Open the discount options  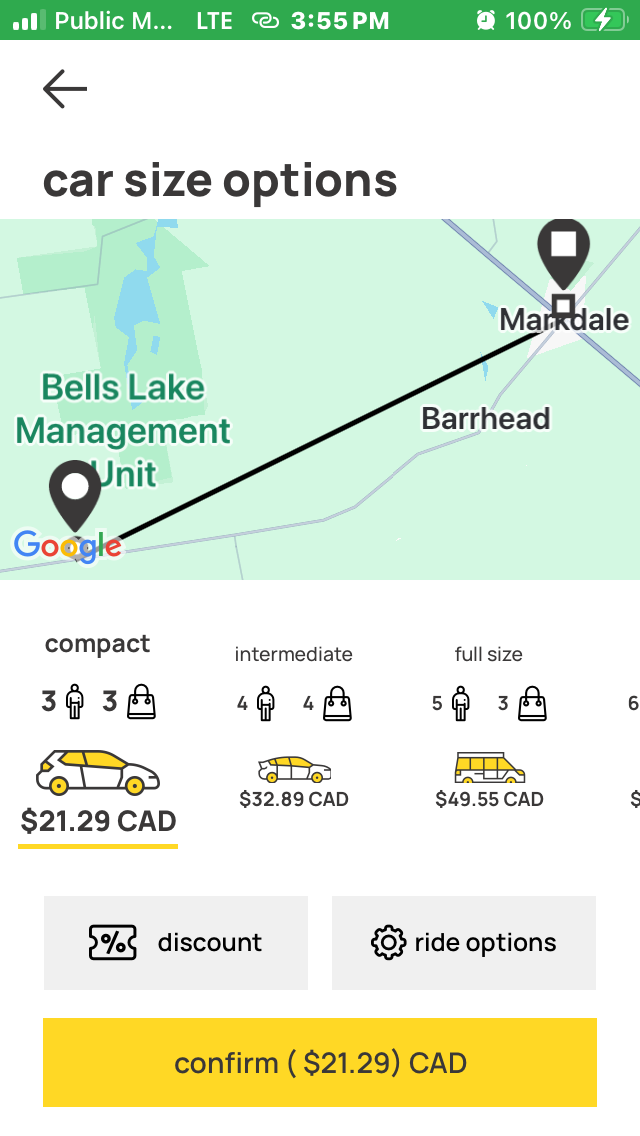coord(176,943)
